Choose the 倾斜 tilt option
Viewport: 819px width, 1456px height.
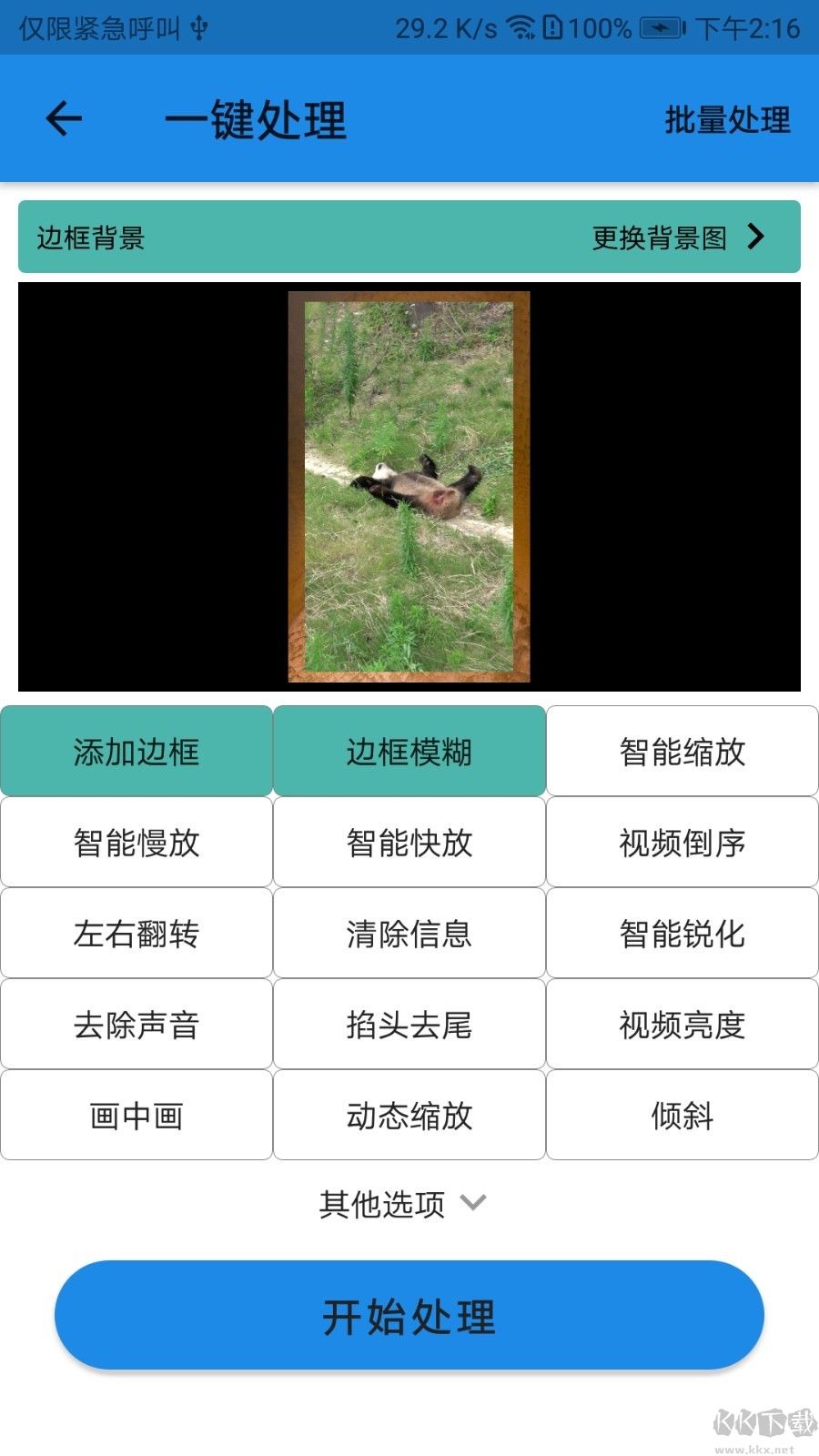[682, 1116]
